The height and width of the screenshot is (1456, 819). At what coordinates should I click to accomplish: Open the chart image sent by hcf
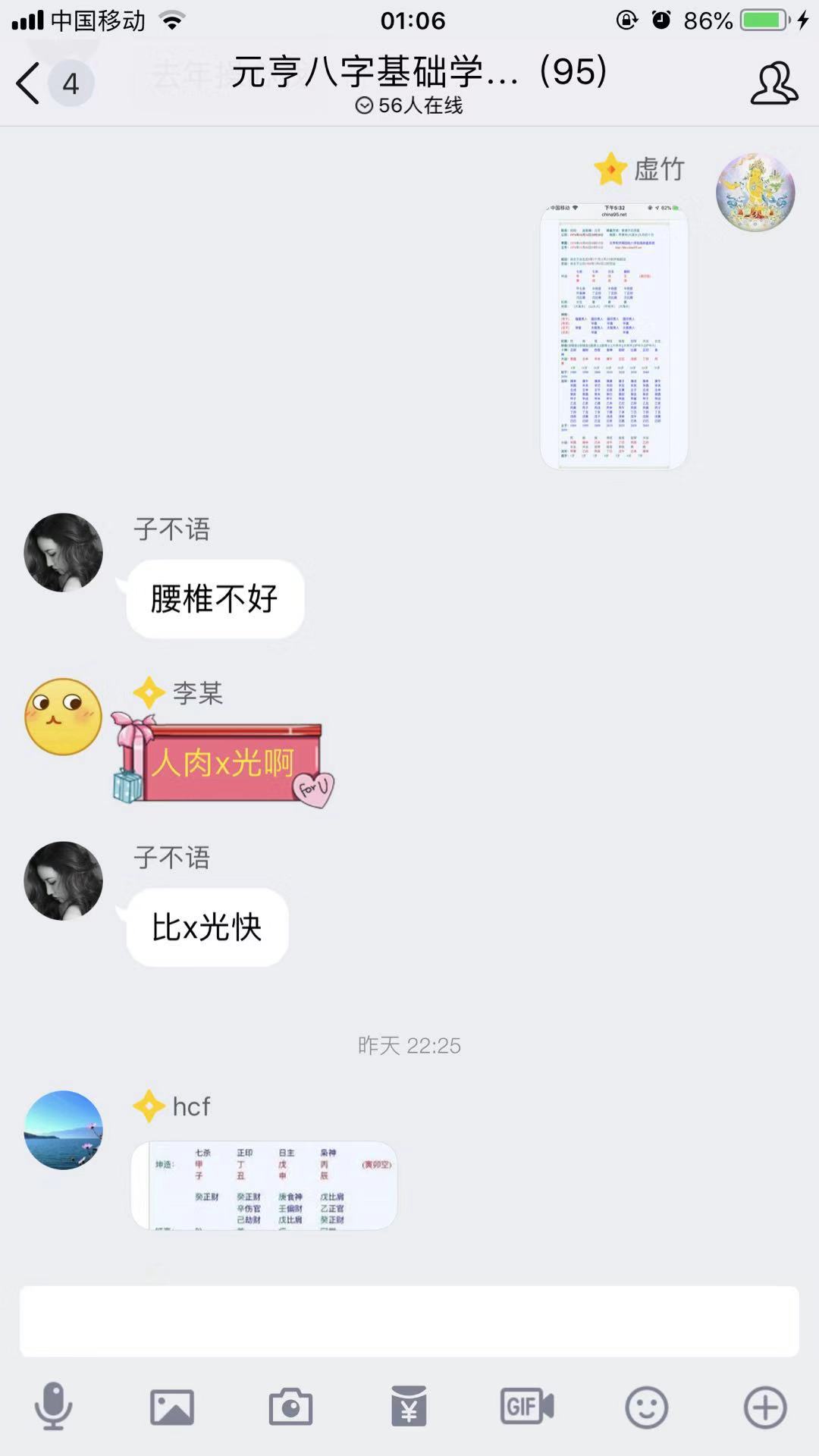point(264,1185)
